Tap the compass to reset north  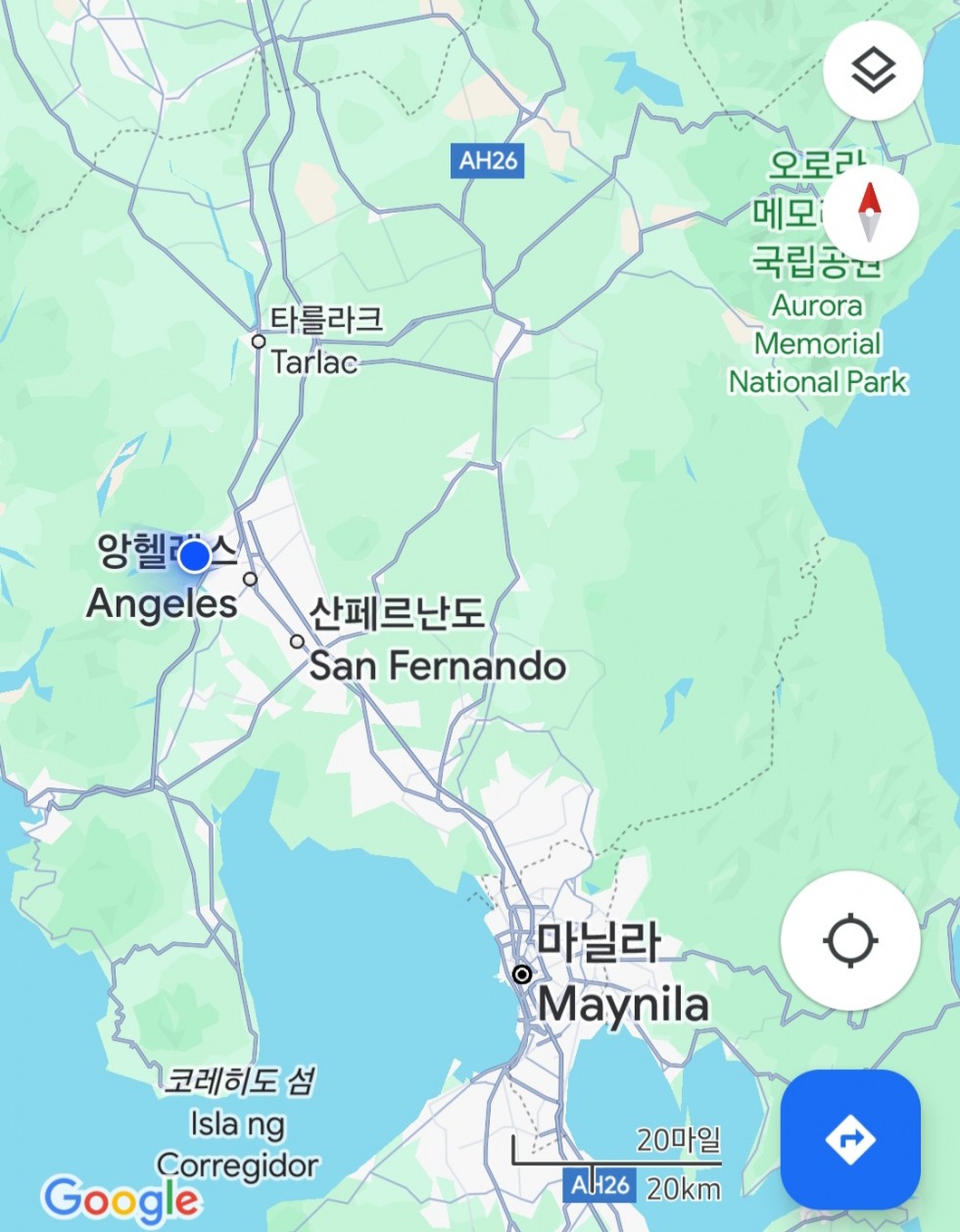click(x=870, y=213)
